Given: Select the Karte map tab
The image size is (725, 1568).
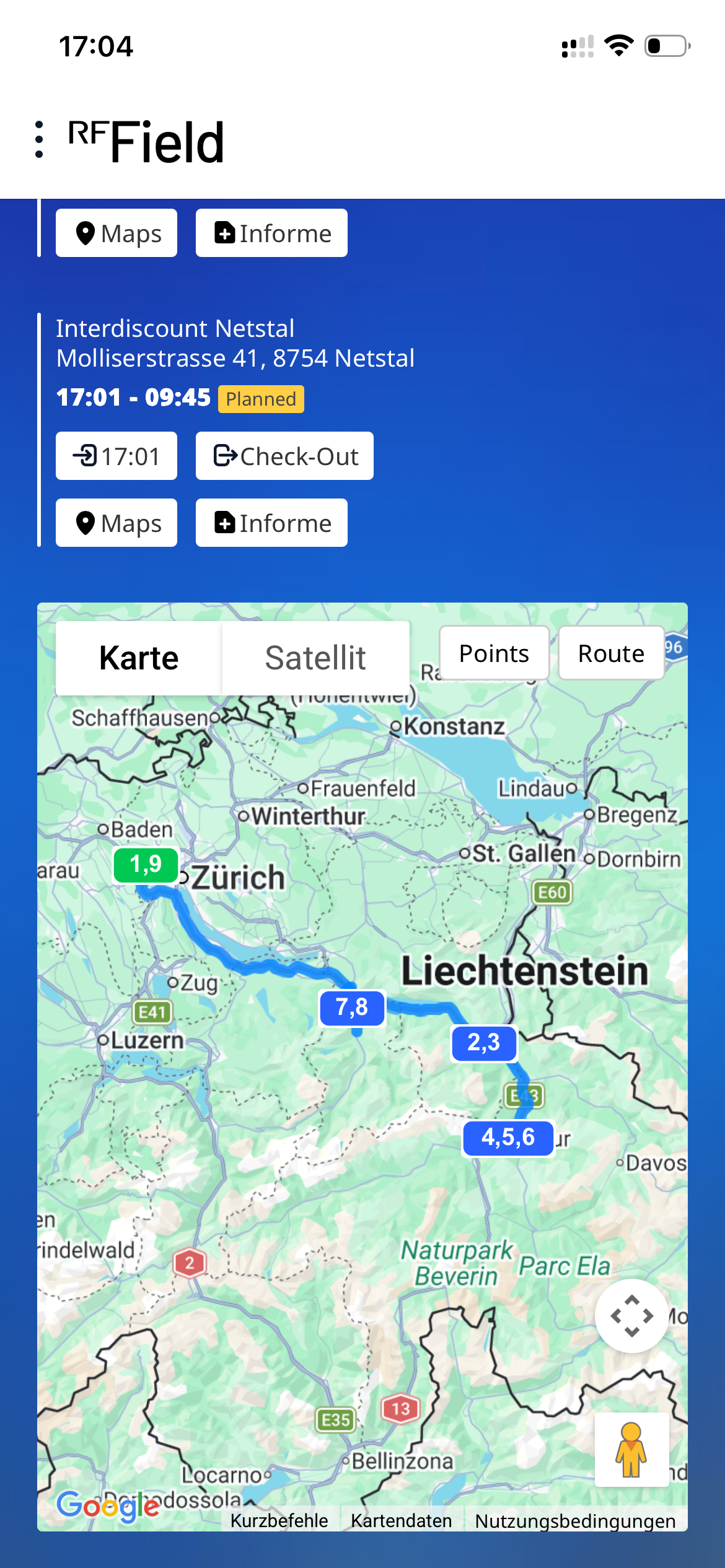Looking at the screenshot, I should pos(138,658).
